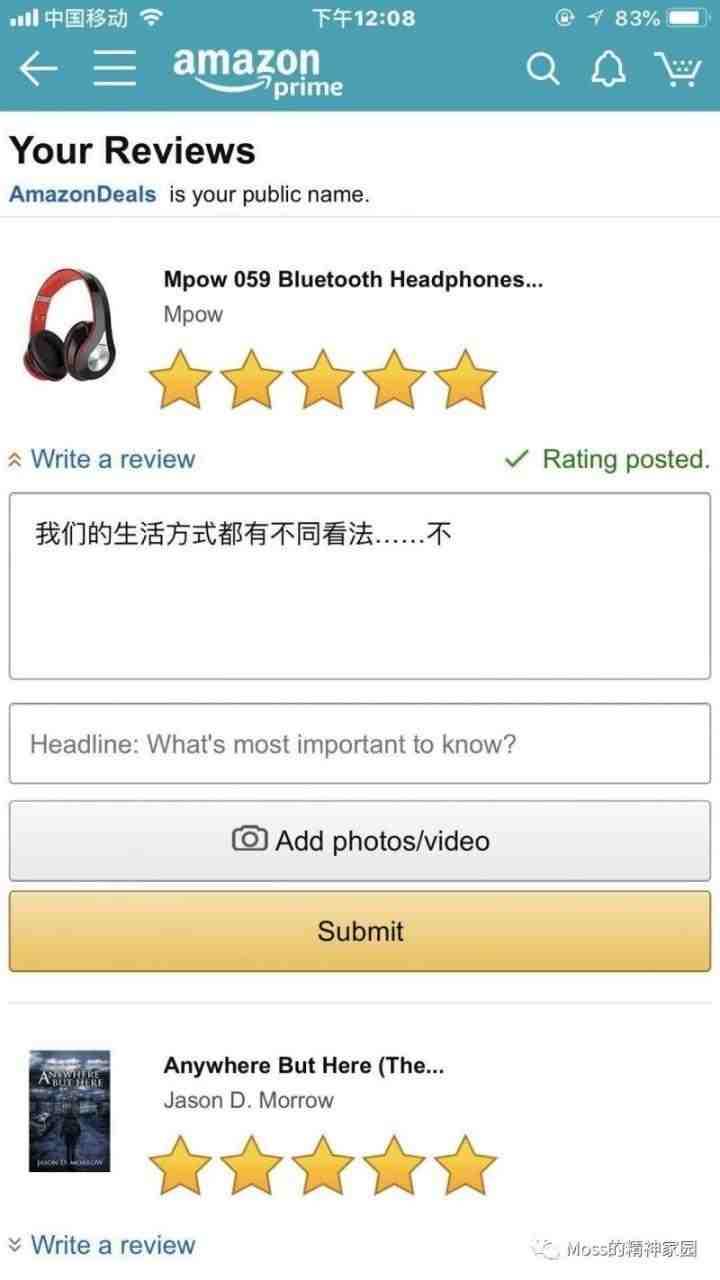This screenshot has width=720, height=1280.
Task: Open the AmazonDeals public name link
Action: 83,194
